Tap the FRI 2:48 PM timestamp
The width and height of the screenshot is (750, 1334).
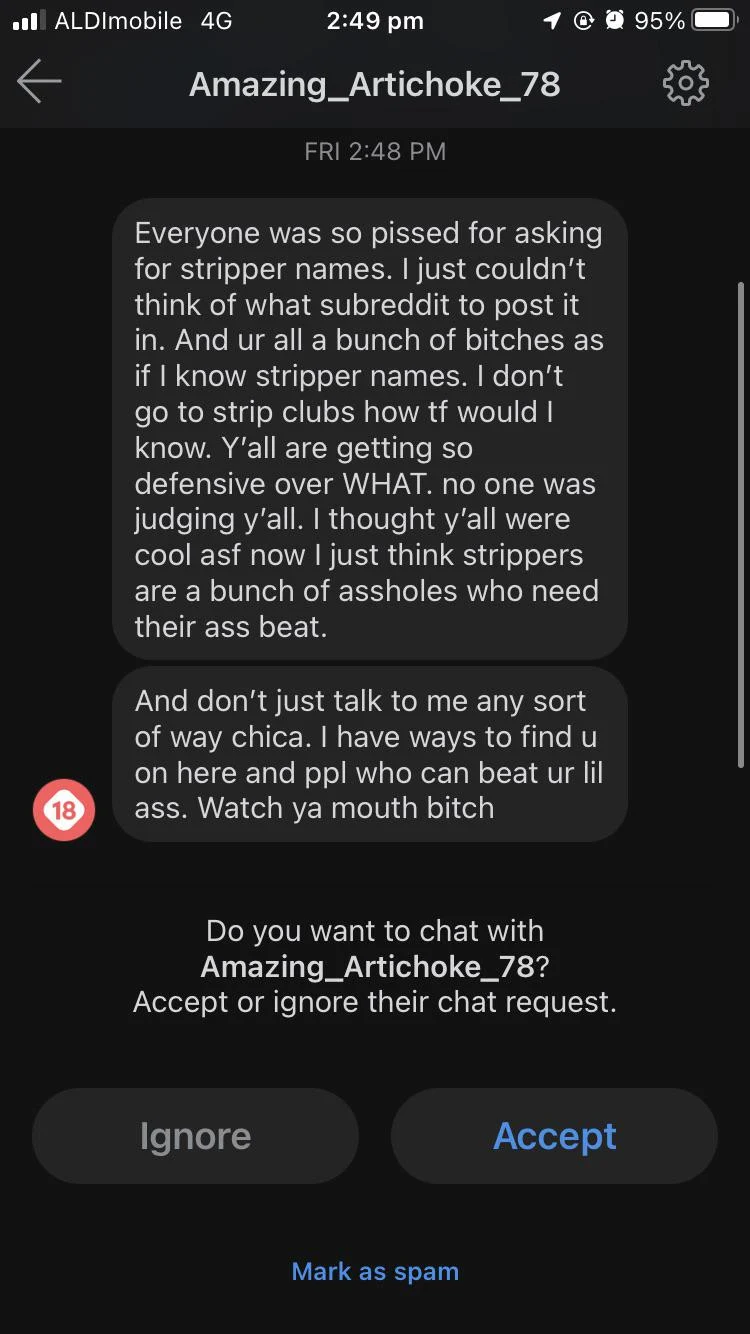(375, 151)
